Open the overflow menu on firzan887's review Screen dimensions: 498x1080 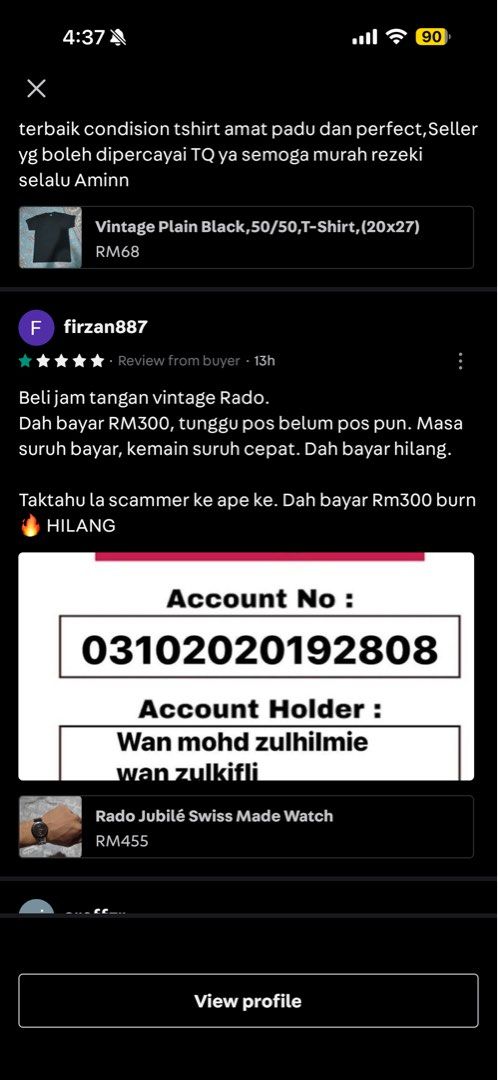(460, 361)
